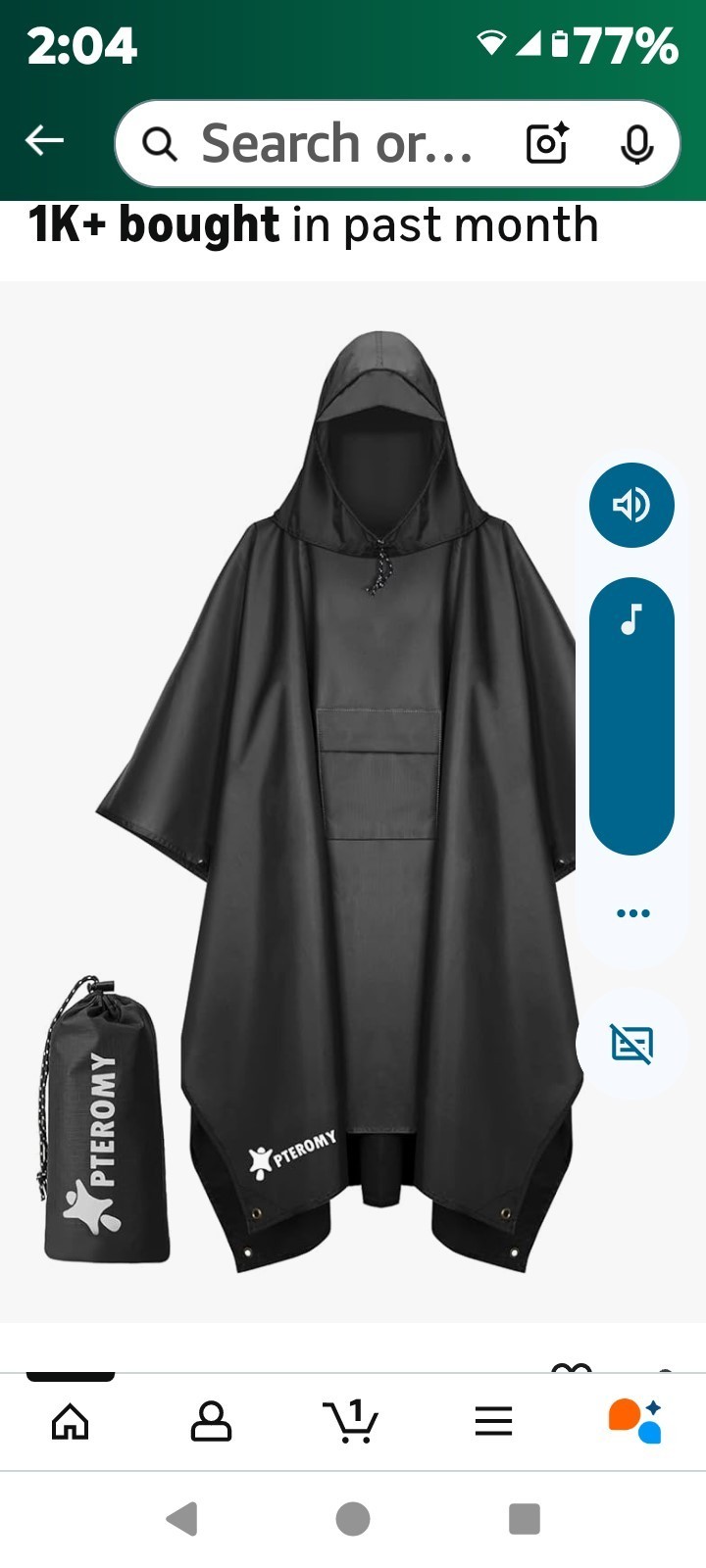Open the shopping cart
The width and height of the screenshot is (706, 1568).
tap(353, 1423)
